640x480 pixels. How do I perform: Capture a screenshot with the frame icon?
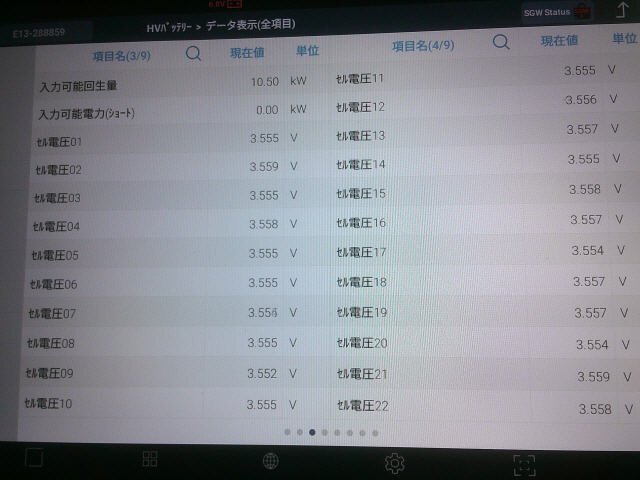(523, 463)
